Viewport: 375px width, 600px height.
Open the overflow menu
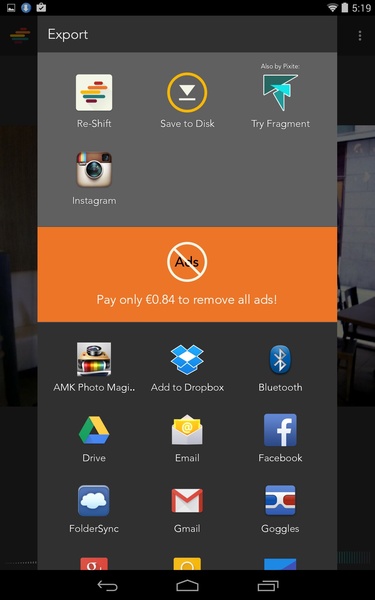pyautogui.click(x=360, y=36)
